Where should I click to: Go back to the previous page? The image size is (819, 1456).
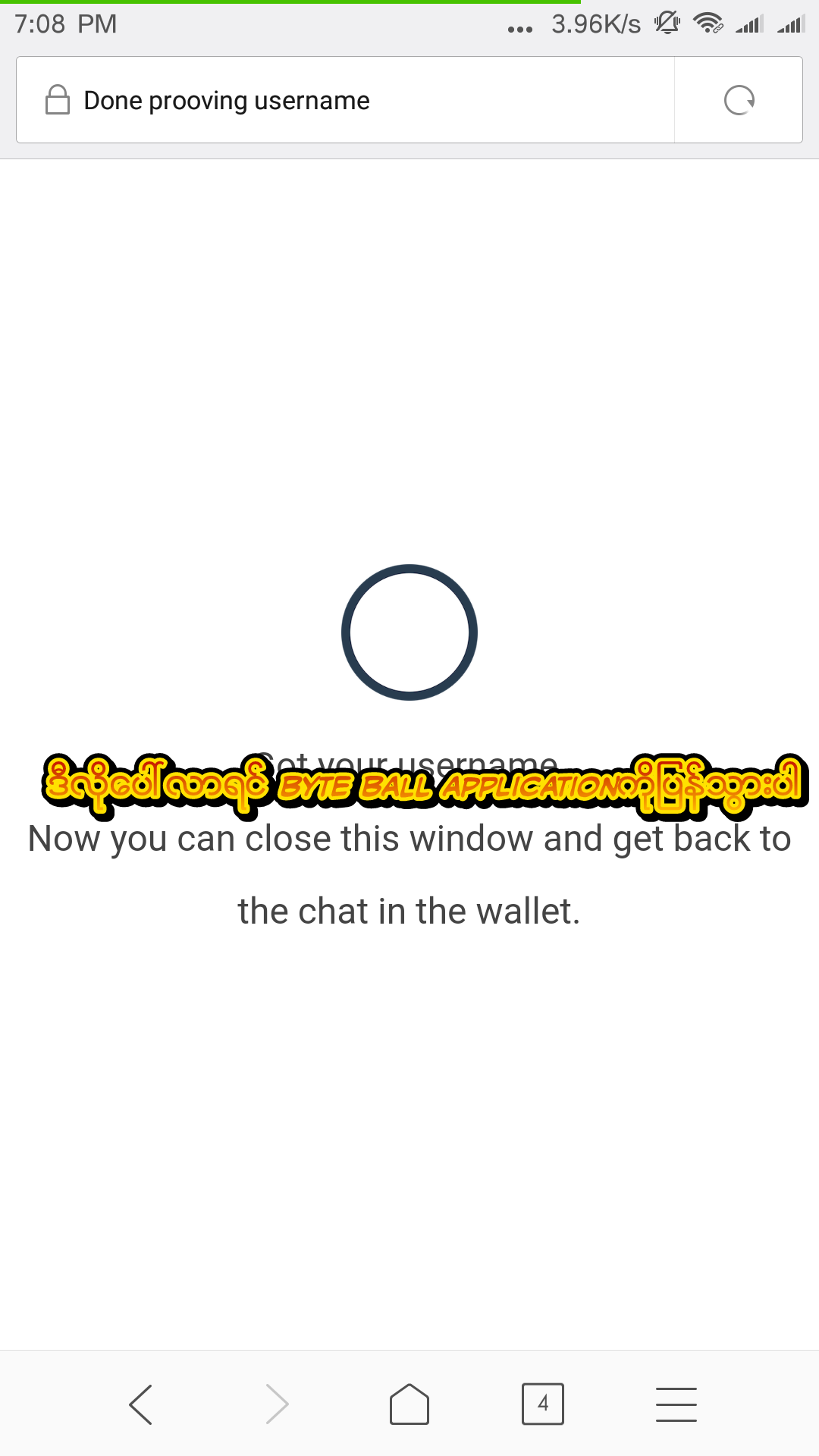point(141,1404)
